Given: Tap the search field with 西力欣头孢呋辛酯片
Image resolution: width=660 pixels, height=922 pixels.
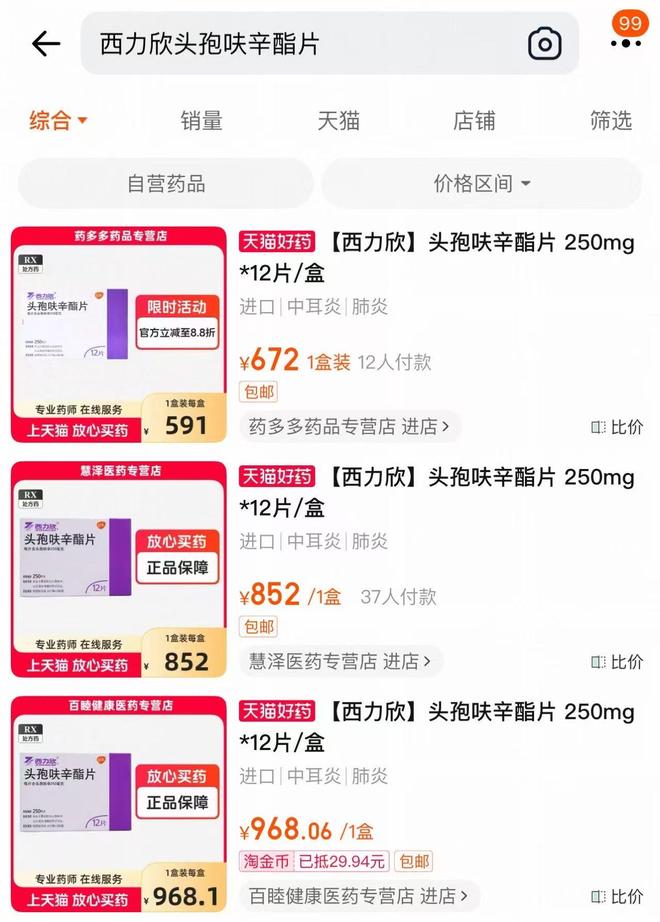Looking at the screenshot, I should pyautogui.click(x=300, y=43).
